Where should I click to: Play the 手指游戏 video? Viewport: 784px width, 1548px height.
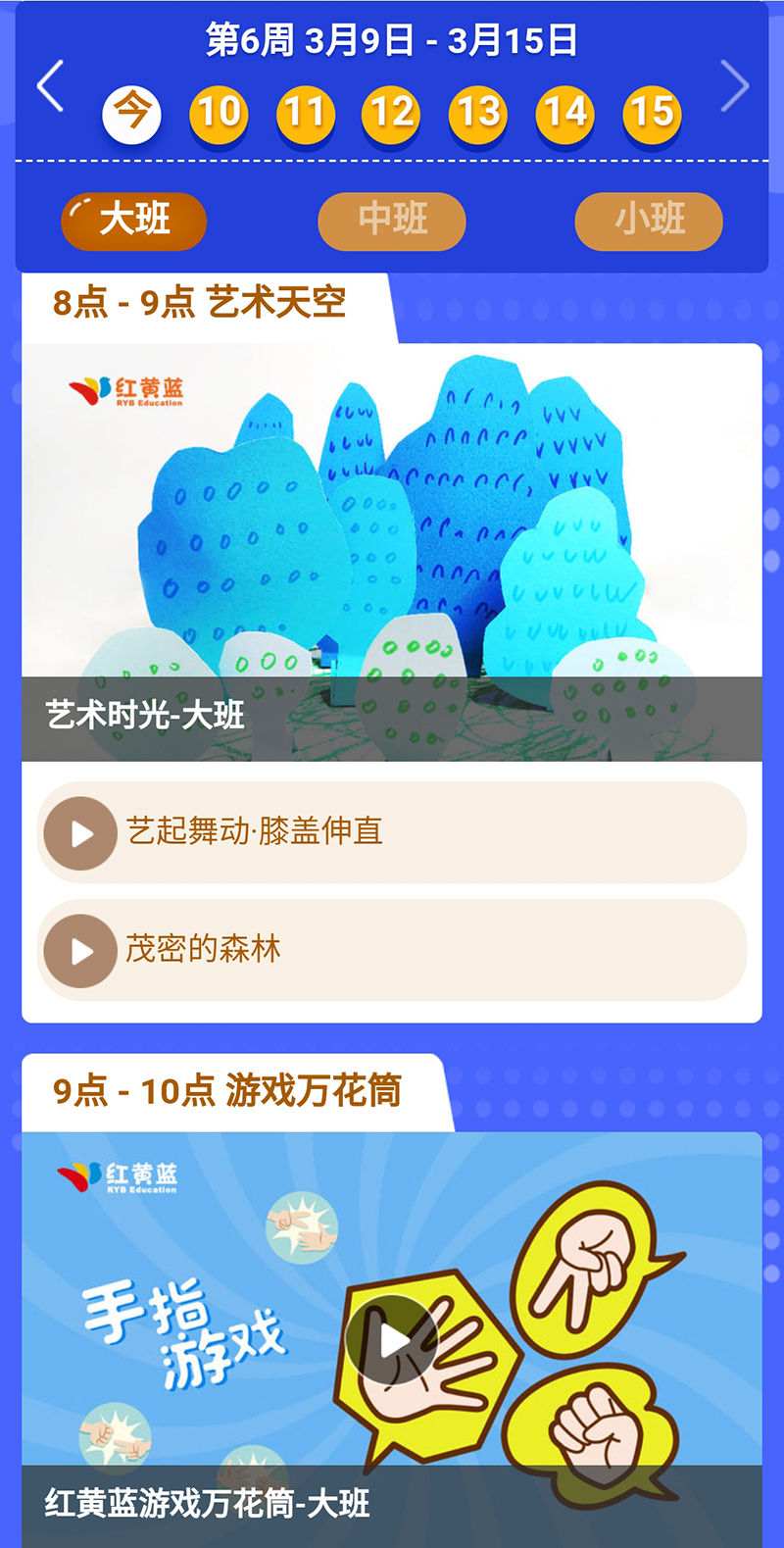pos(391,1340)
